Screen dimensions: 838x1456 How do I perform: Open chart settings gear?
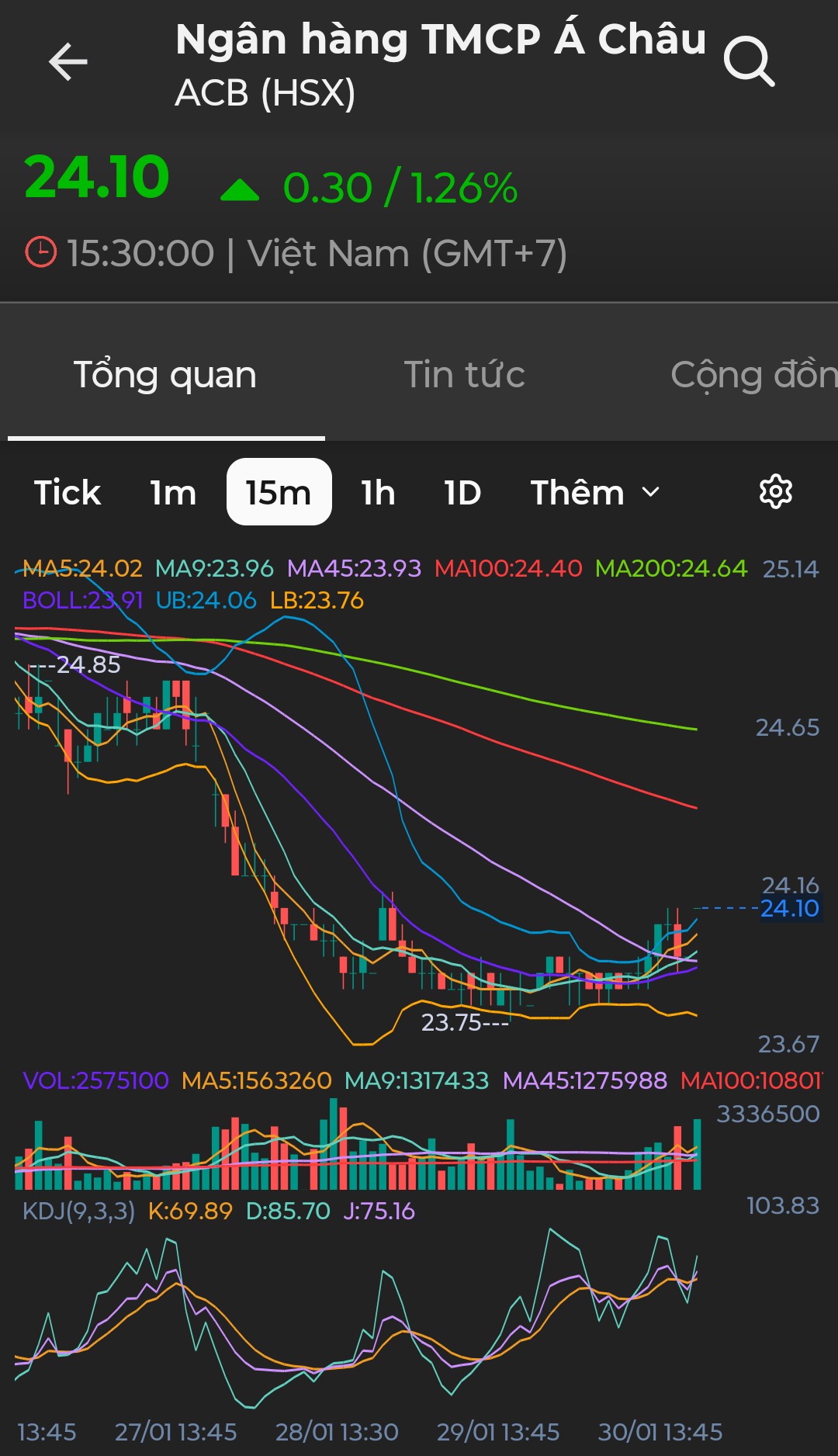(775, 492)
